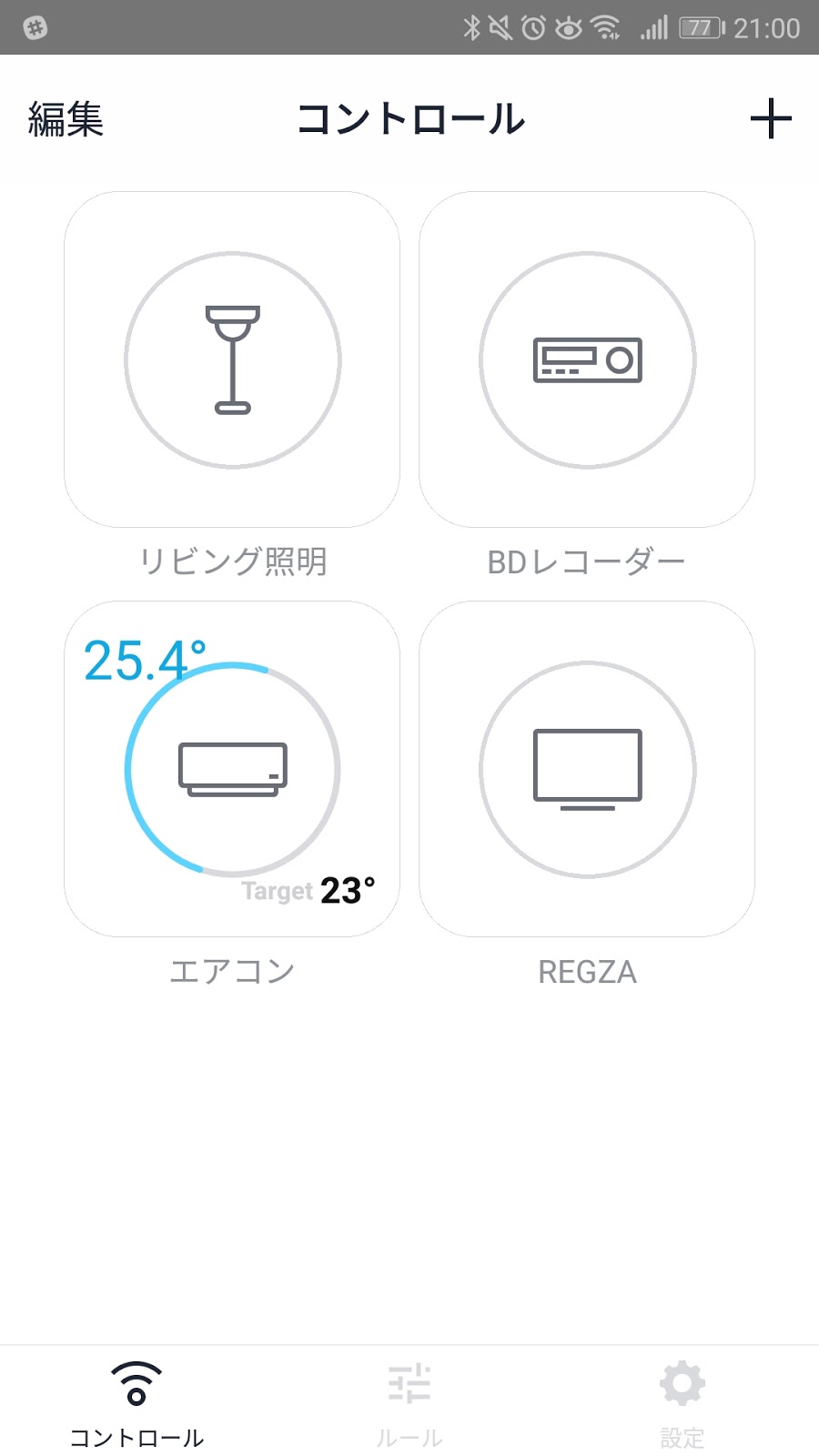Image resolution: width=819 pixels, height=1456 pixels.
Task: Open the BDレコーダー remote card
Action: coord(587,360)
